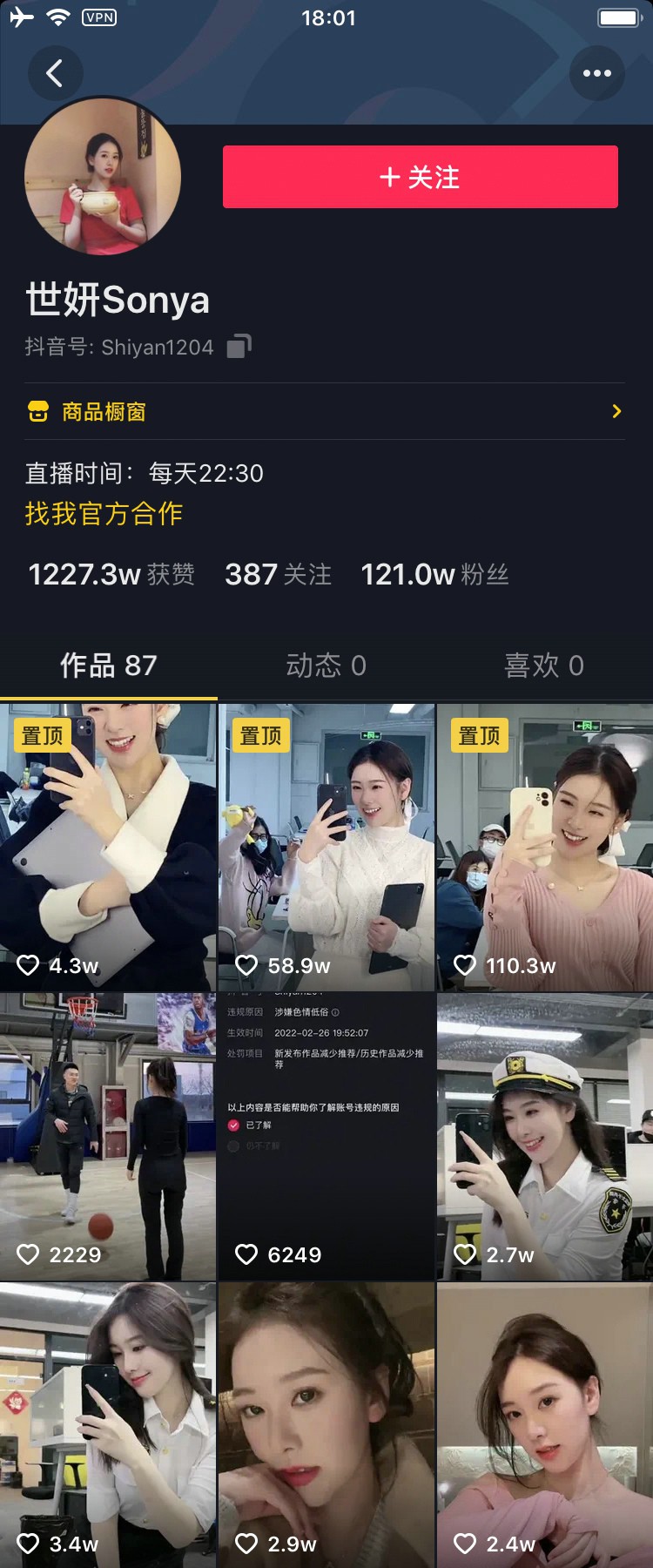Watch the basketball video with 2229 likes
653x1568 pixels.
tap(108, 1136)
